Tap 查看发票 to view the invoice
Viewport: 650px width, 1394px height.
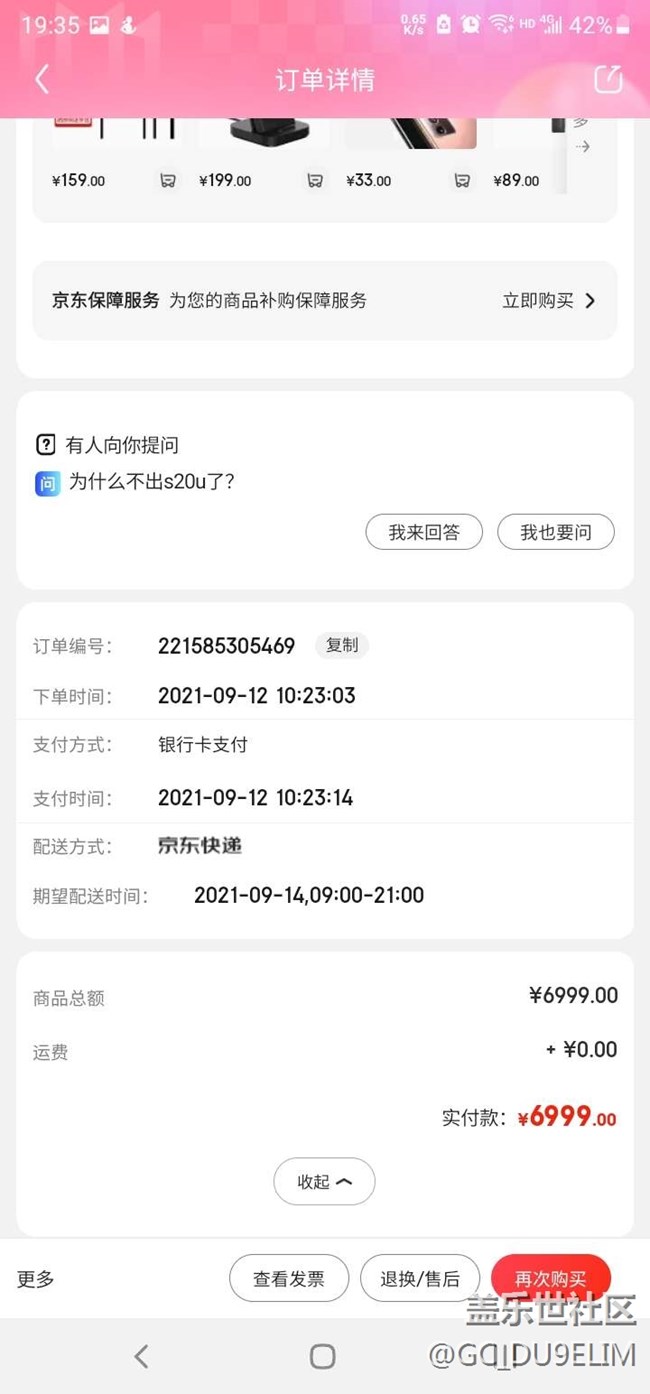pyautogui.click(x=288, y=1278)
